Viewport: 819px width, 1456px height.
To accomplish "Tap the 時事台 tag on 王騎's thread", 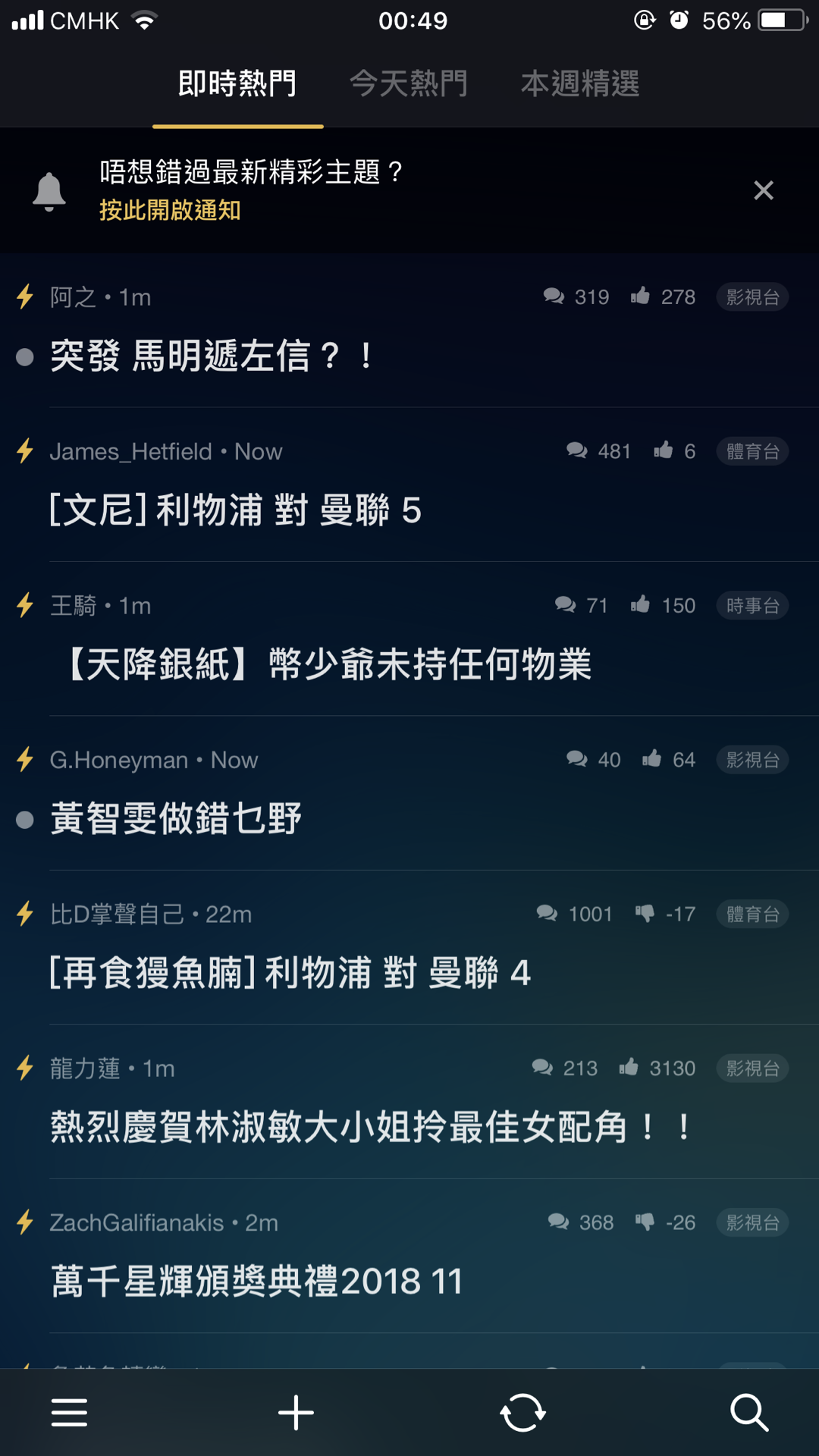I will [753, 606].
